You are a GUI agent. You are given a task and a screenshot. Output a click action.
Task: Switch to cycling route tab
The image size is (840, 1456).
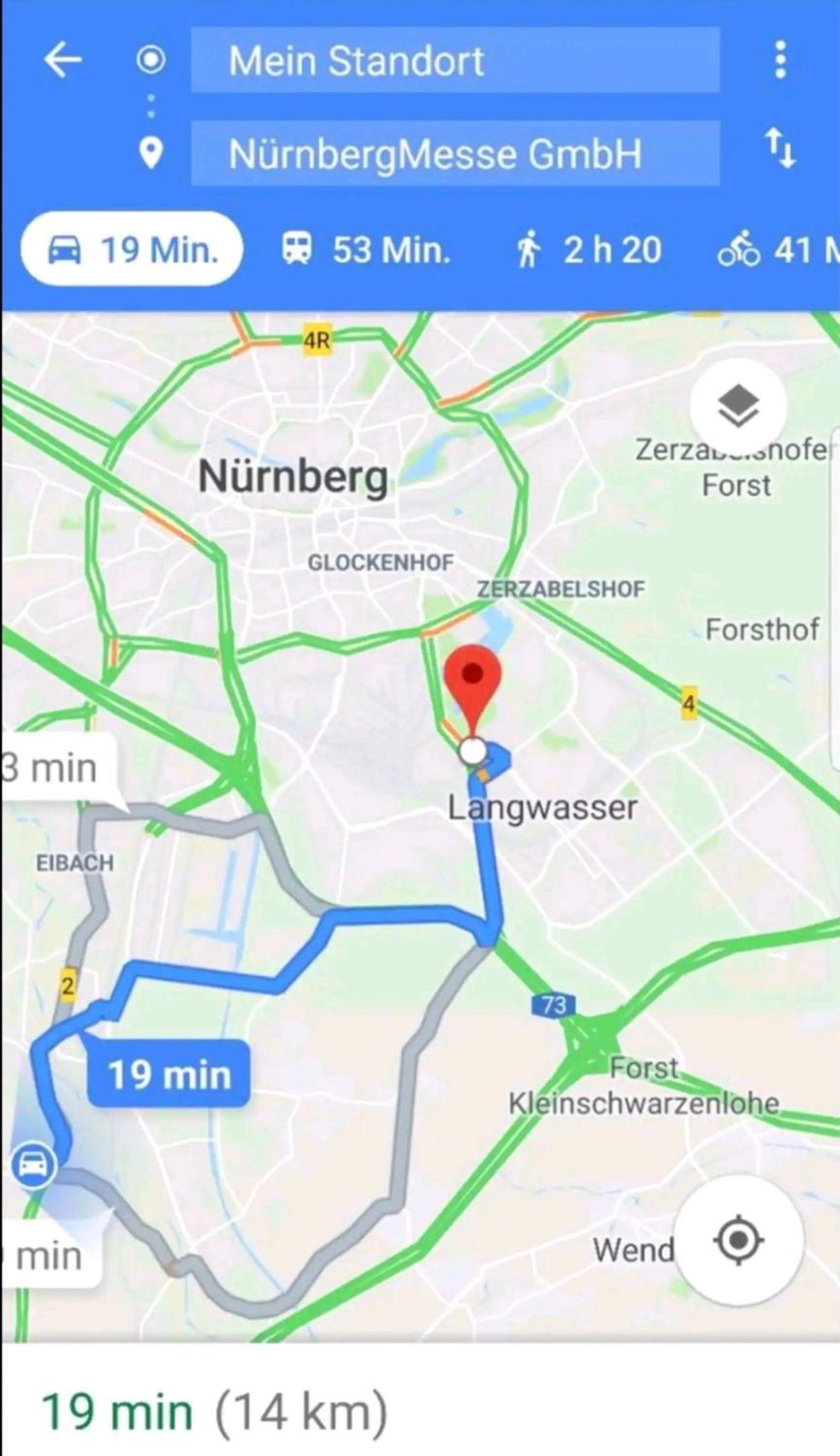point(778,250)
